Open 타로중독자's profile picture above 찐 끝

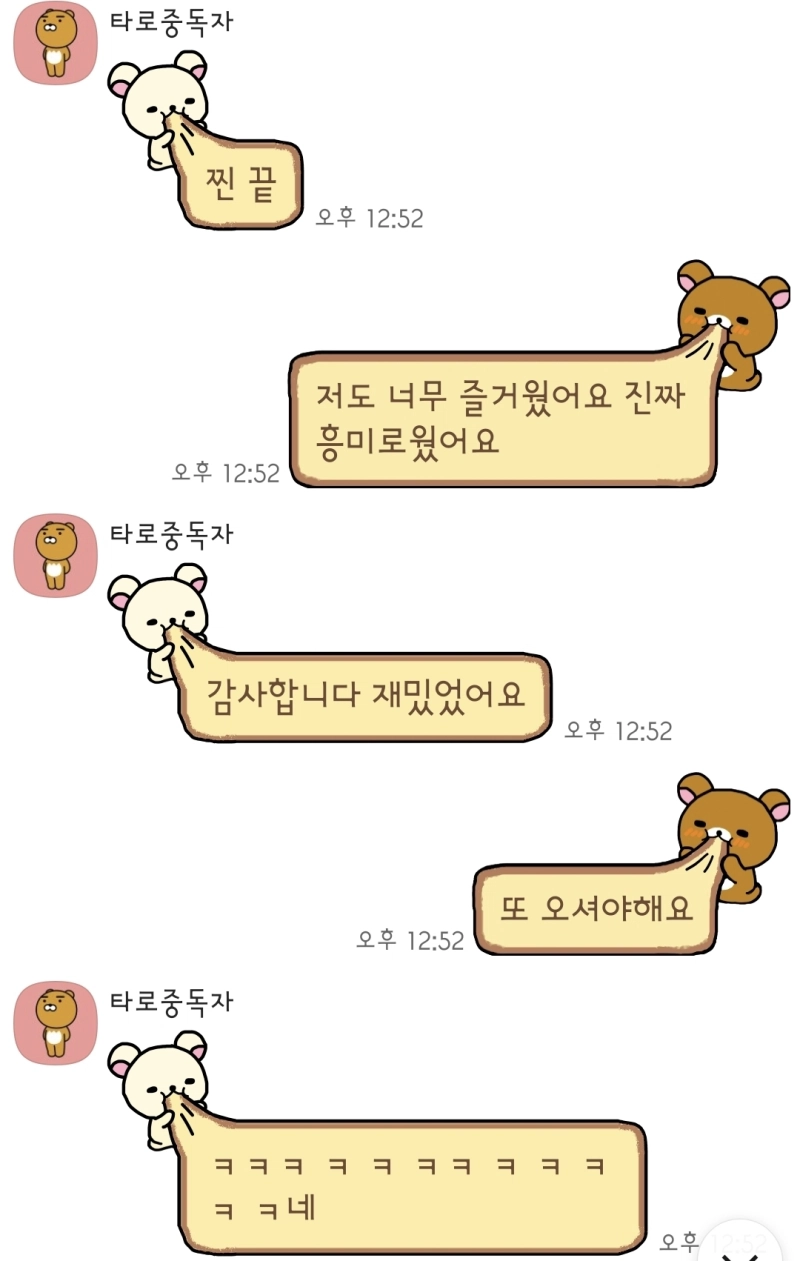[55, 42]
